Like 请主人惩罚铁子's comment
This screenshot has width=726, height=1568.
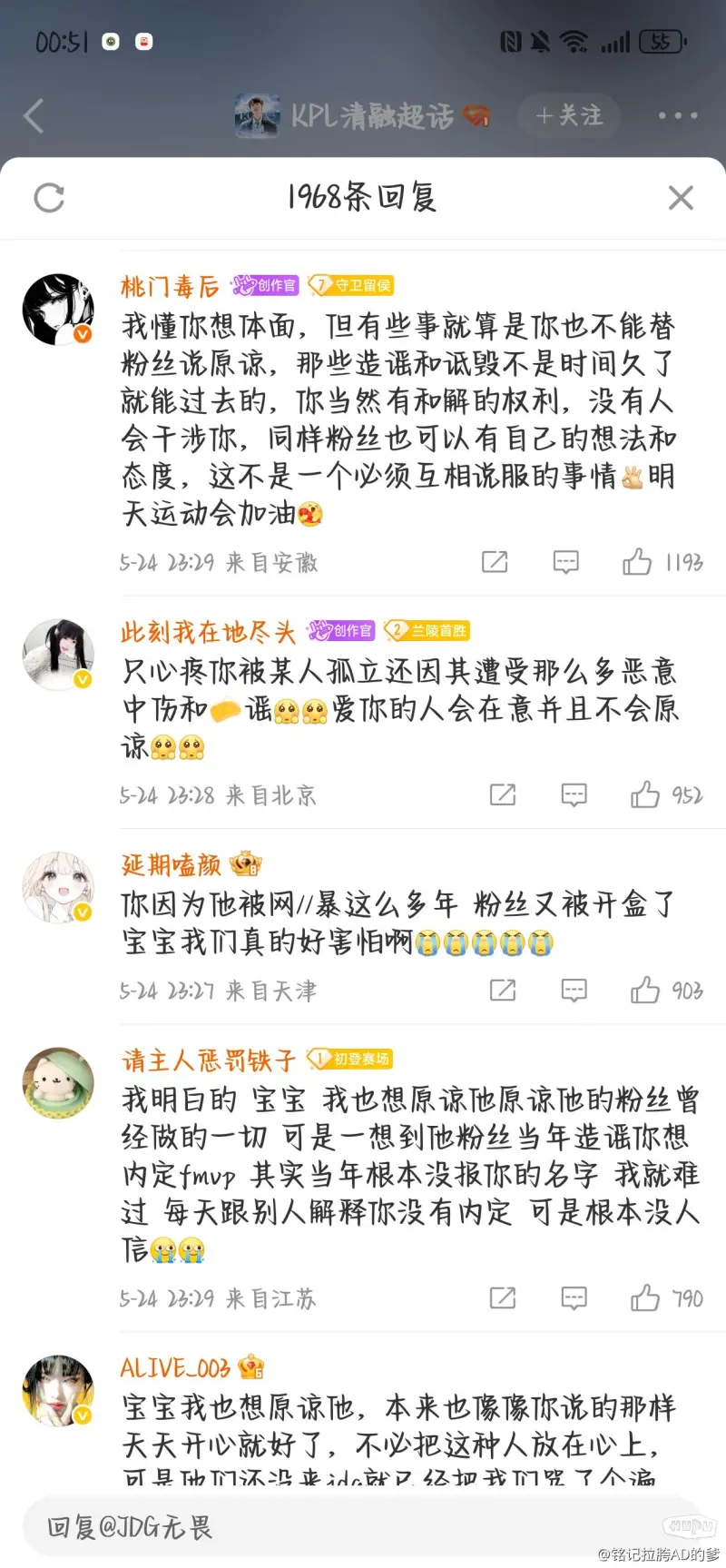[645, 1298]
